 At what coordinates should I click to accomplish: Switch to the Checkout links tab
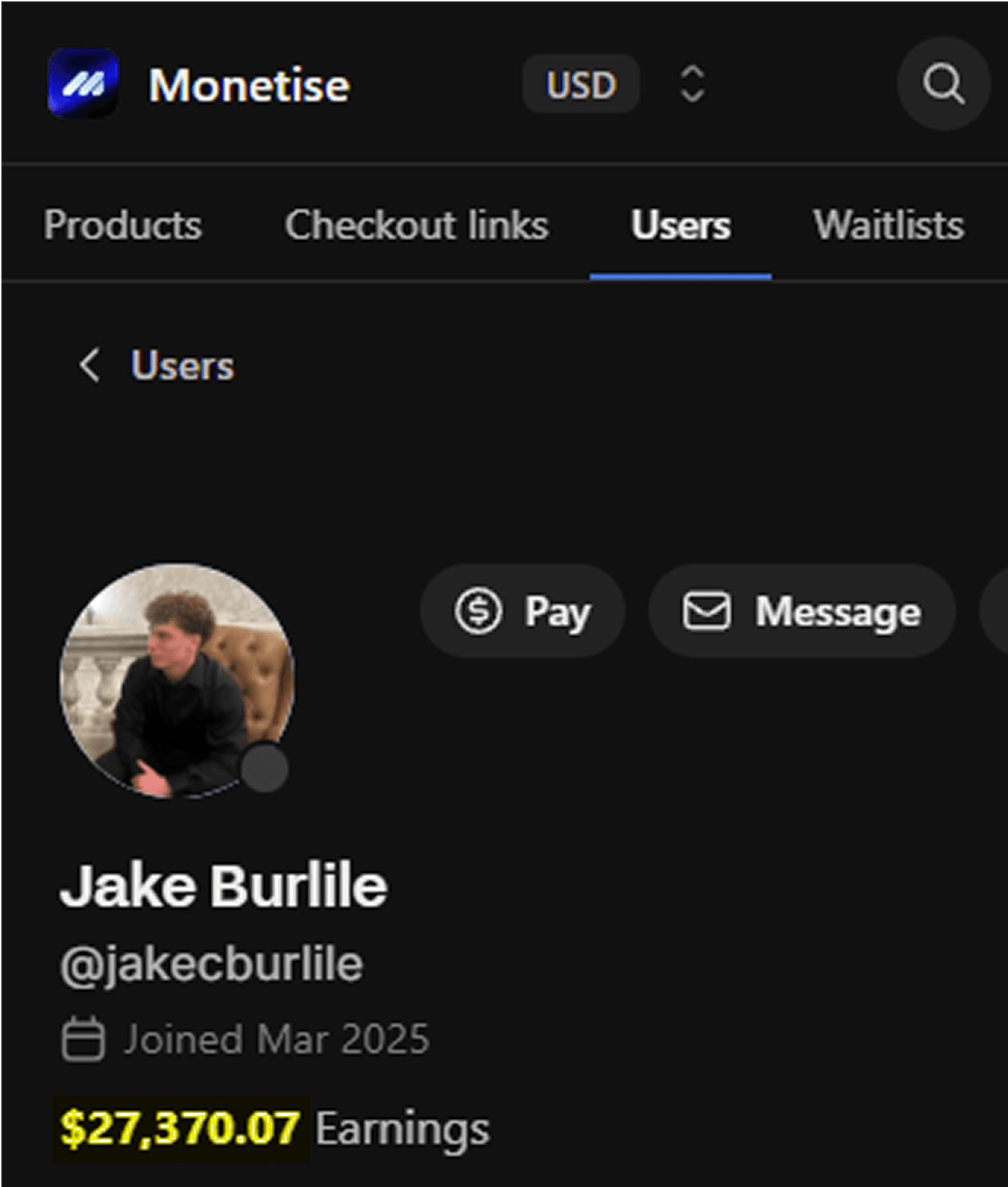click(x=417, y=224)
